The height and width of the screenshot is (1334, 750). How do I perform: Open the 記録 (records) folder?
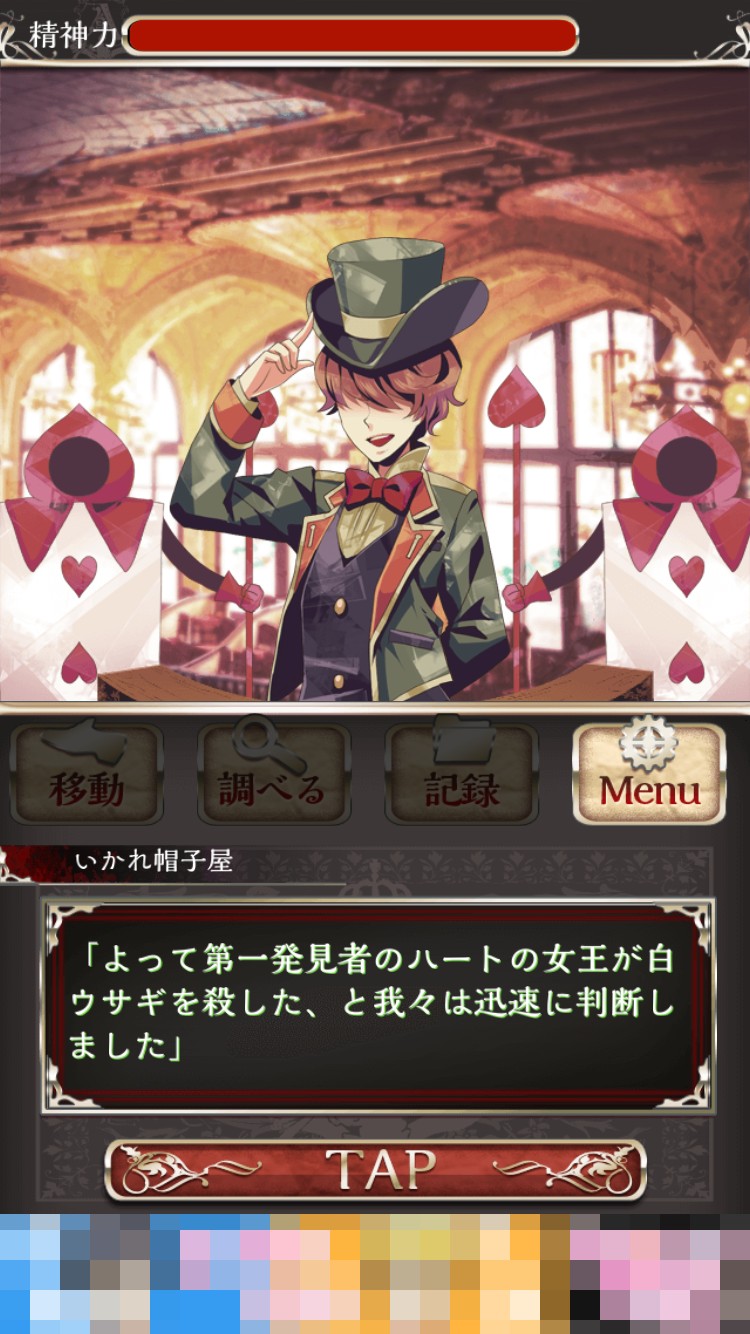point(461,774)
